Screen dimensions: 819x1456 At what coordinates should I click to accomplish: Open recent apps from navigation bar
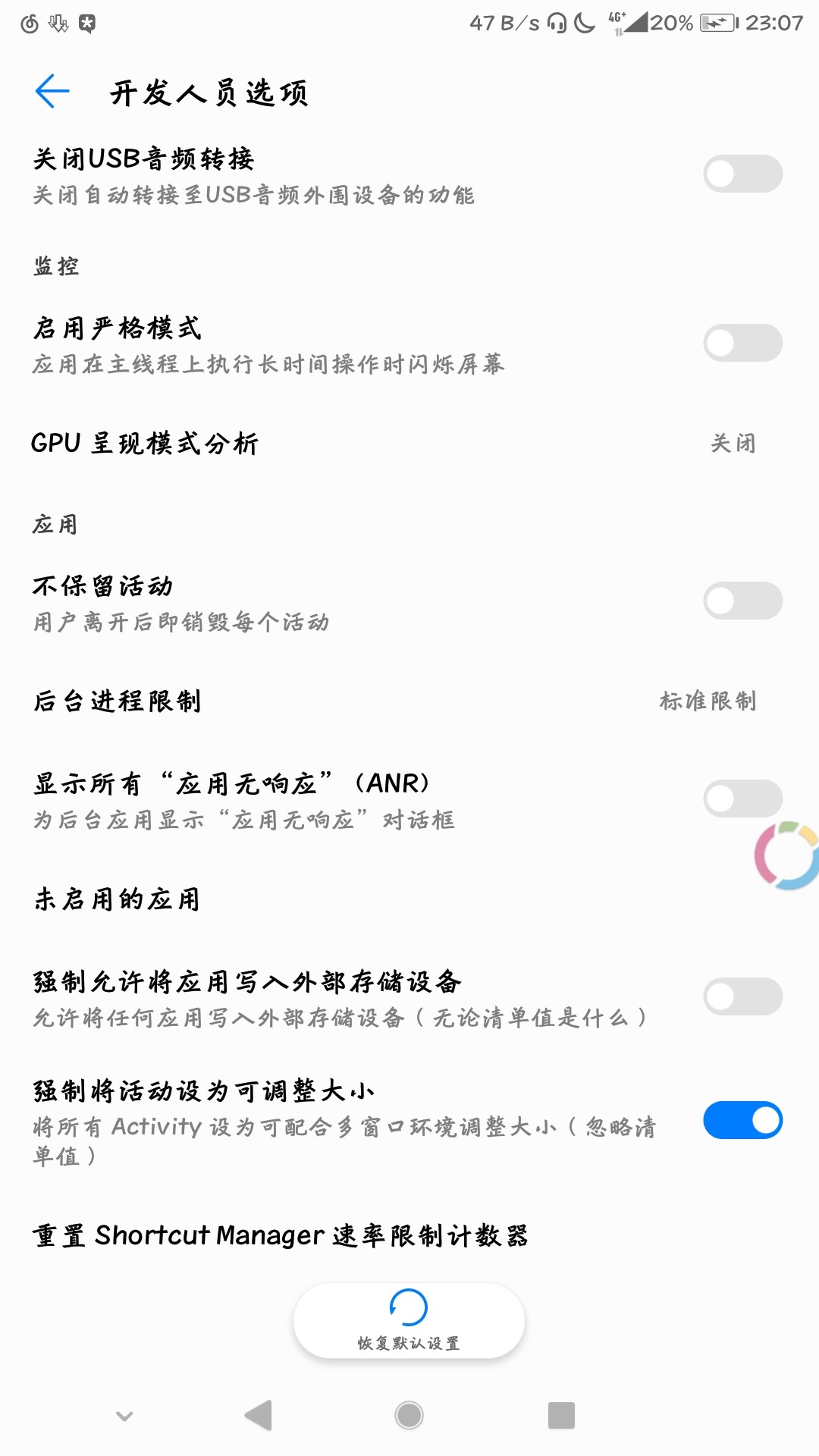coord(561,1415)
